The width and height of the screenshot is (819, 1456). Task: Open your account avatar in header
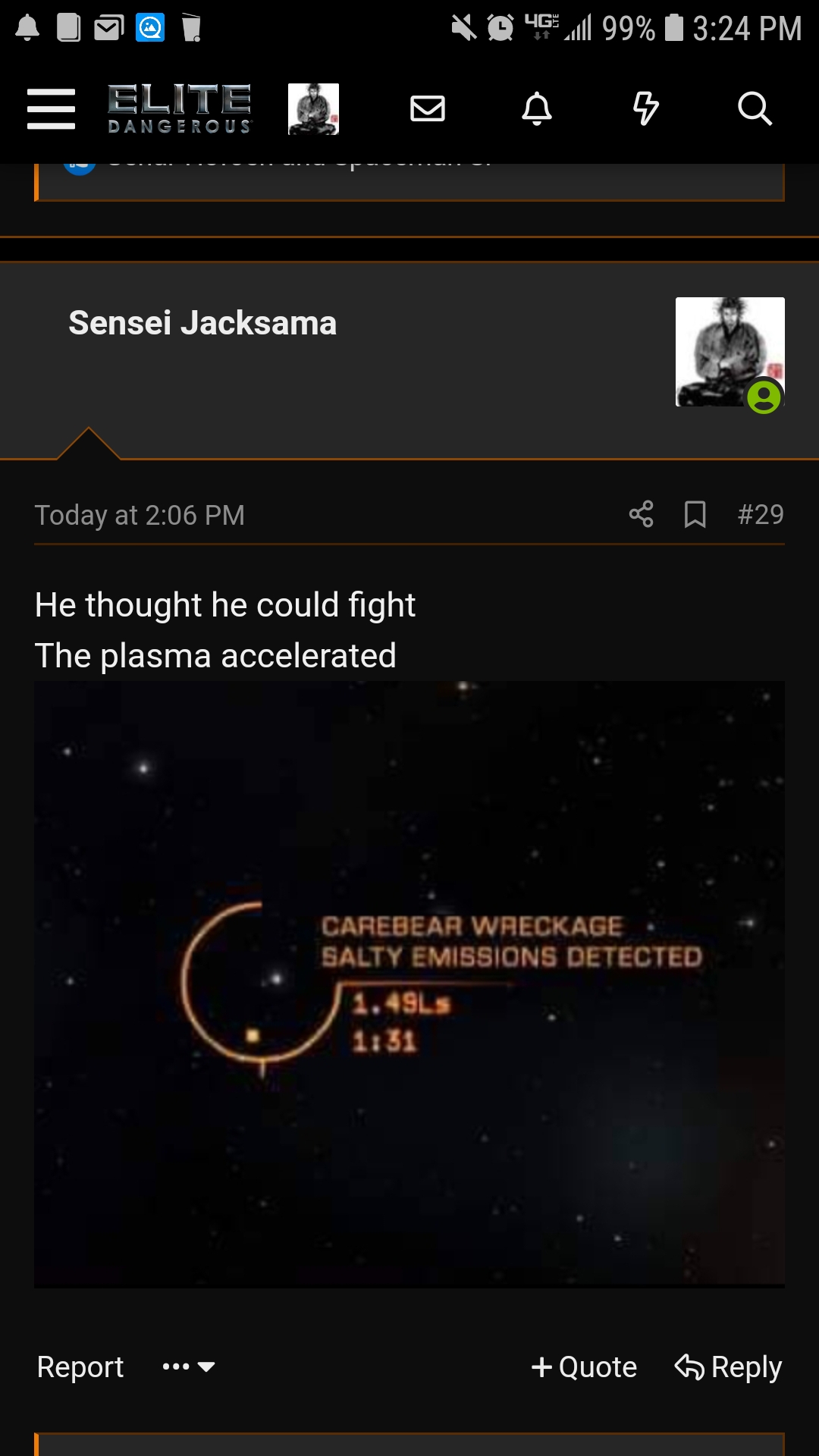point(313,108)
